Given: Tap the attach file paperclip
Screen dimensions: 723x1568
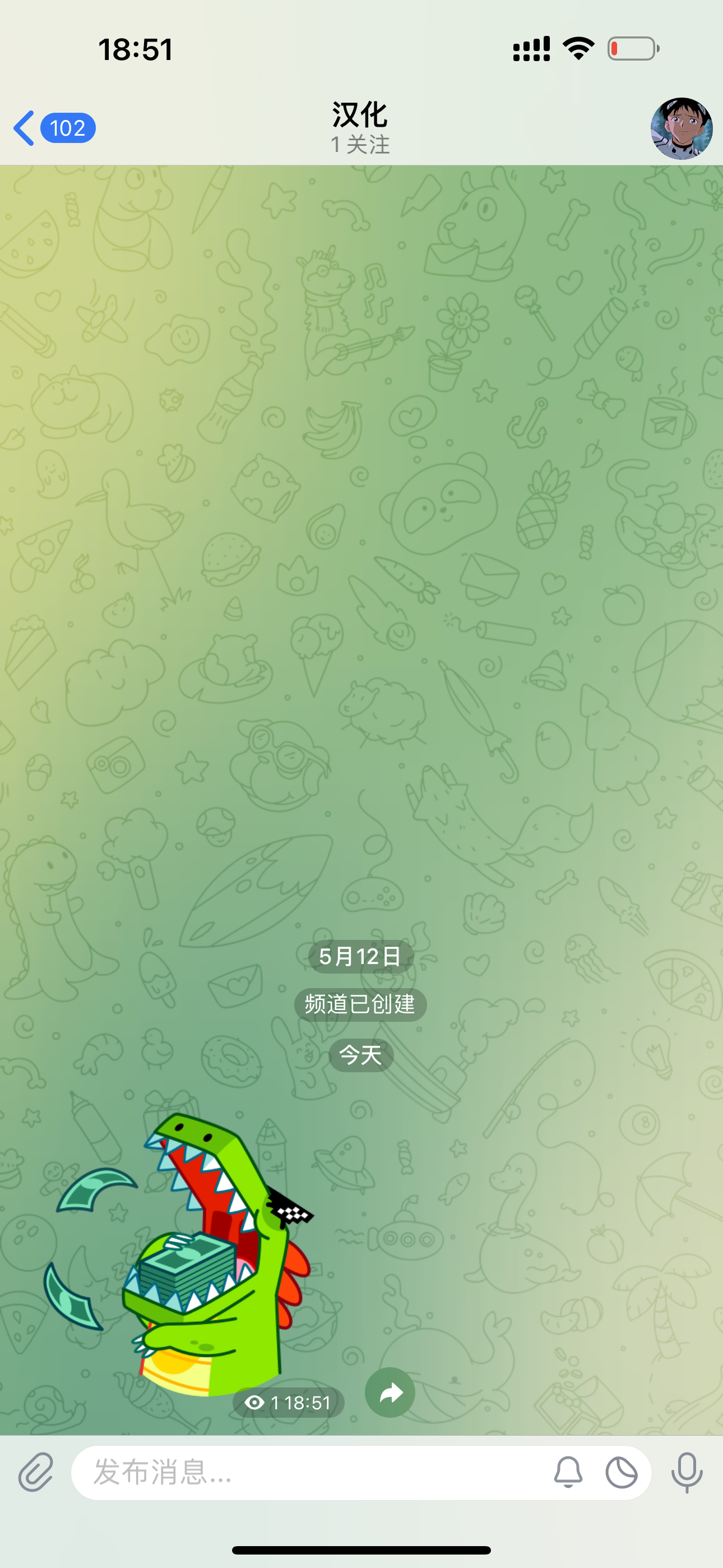Looking at the screenshot, I should pyautogui.click(x=36, y=1473).
